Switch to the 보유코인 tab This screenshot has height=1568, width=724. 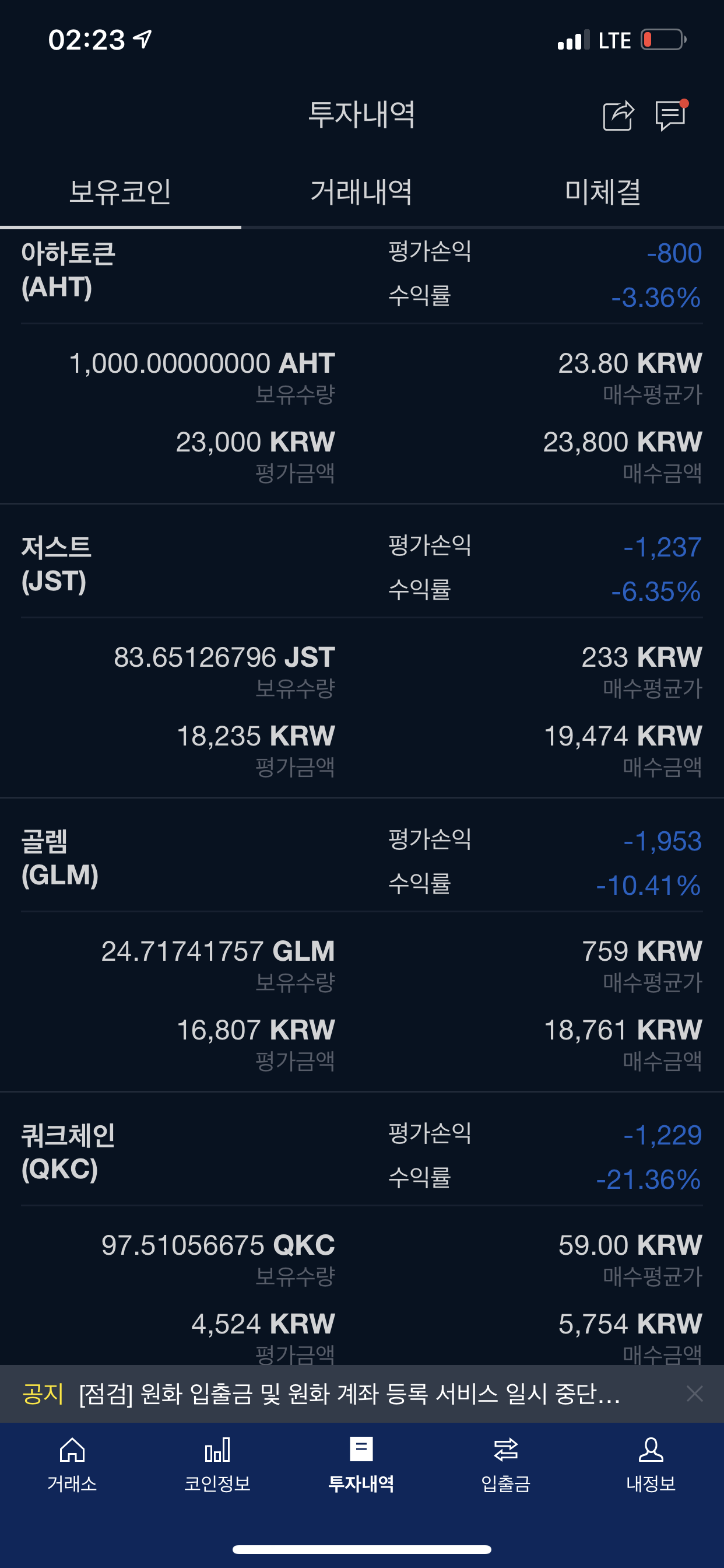pos(120,192)
